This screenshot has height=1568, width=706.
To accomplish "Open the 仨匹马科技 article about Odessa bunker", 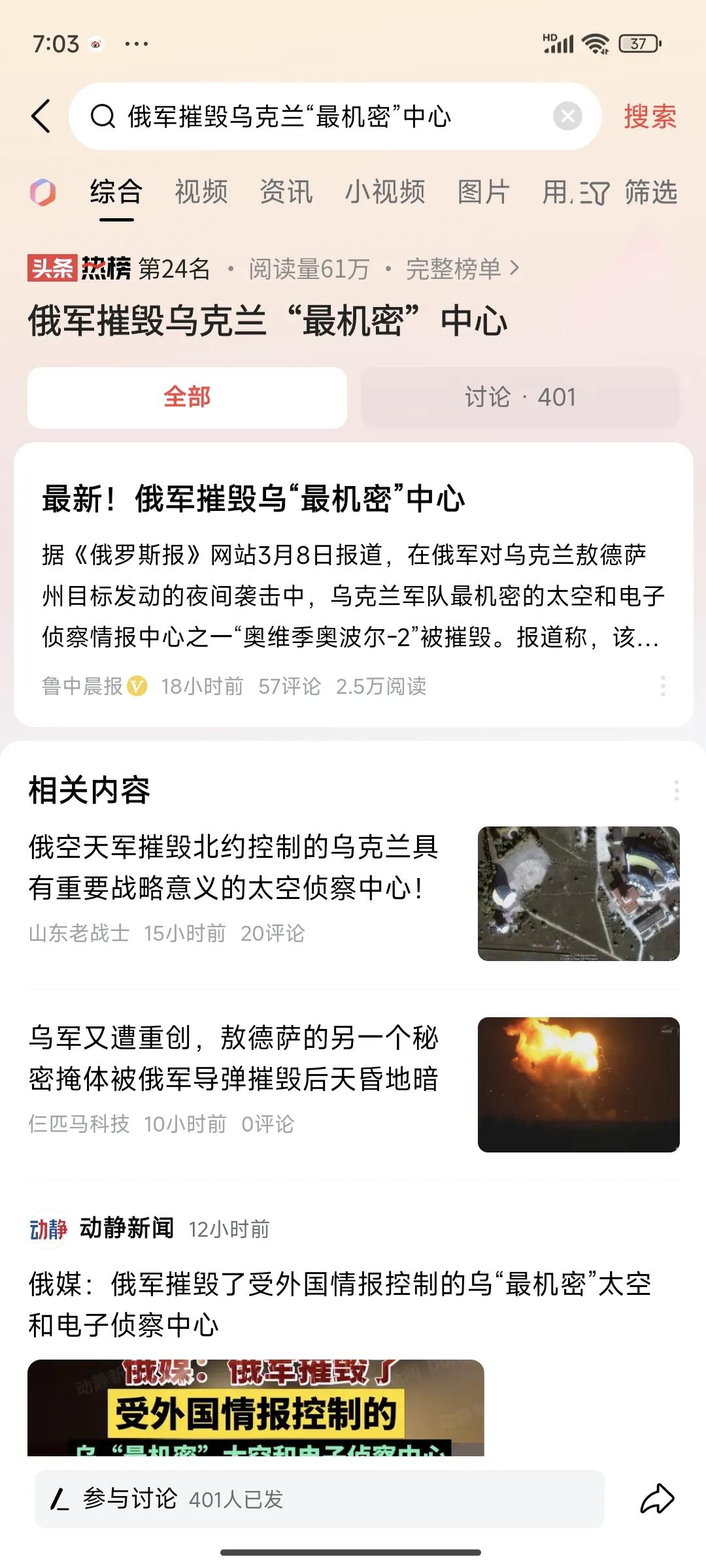I will pyautogui.click(x=353, y=1084).
